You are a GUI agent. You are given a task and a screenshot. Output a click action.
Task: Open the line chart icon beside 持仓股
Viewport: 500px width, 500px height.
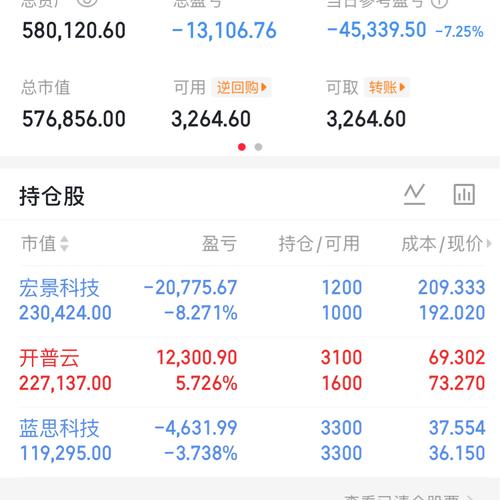coord(414,194)
